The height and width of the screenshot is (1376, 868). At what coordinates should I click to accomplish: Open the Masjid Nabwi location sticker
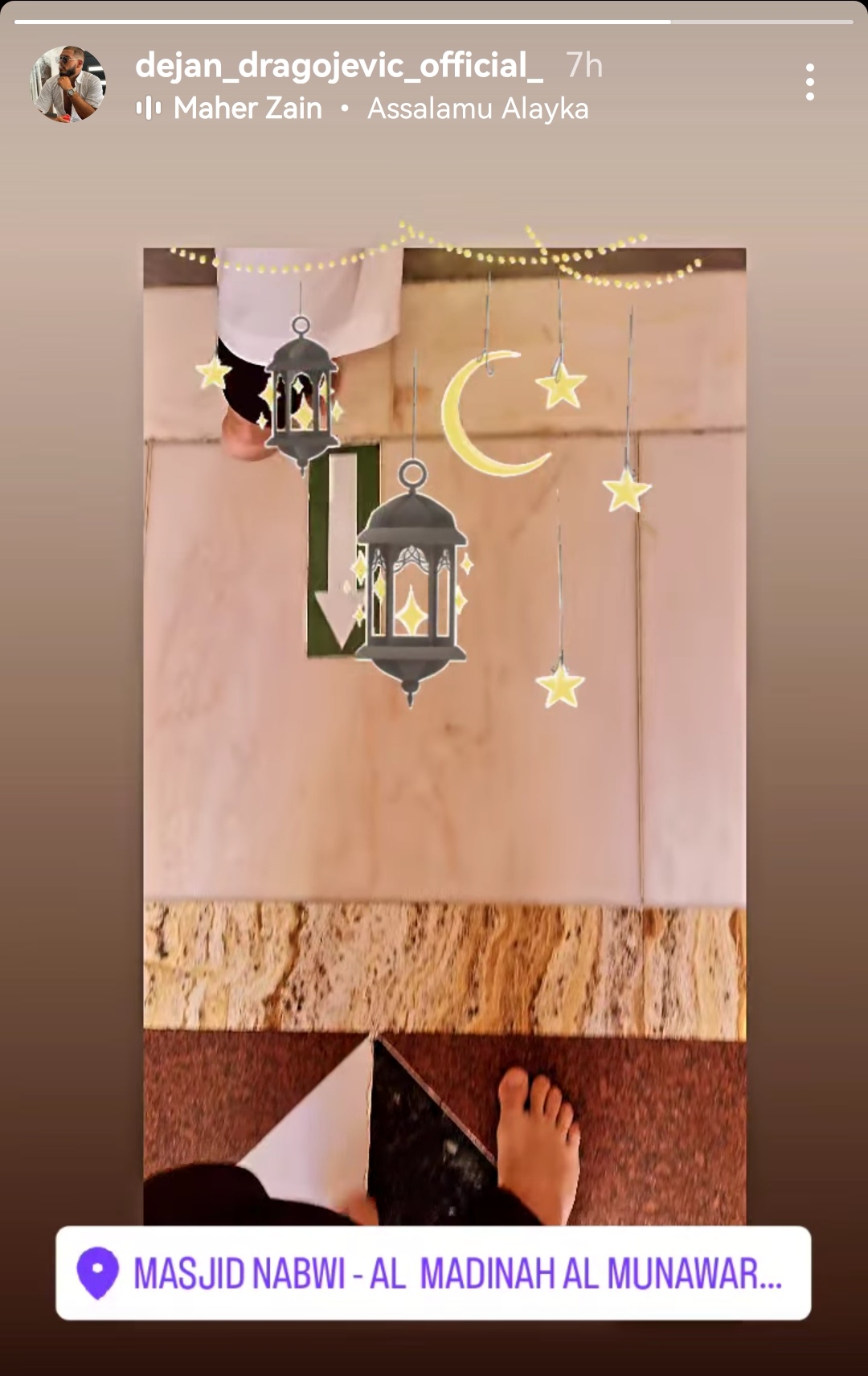[433, 1273]
